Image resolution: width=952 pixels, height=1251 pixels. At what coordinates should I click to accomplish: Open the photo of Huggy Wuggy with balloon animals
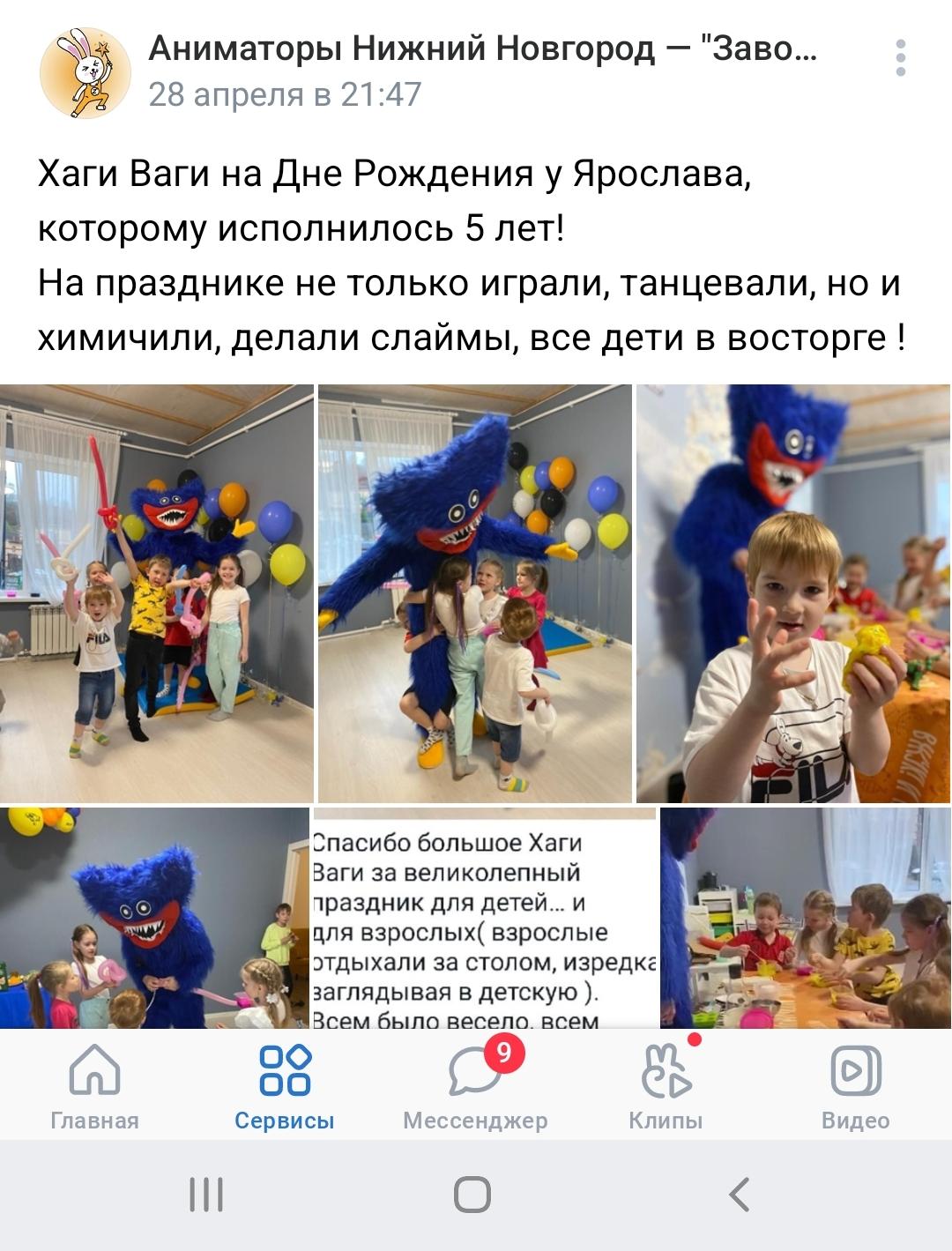pyautogui.click(x=154, y=917)
